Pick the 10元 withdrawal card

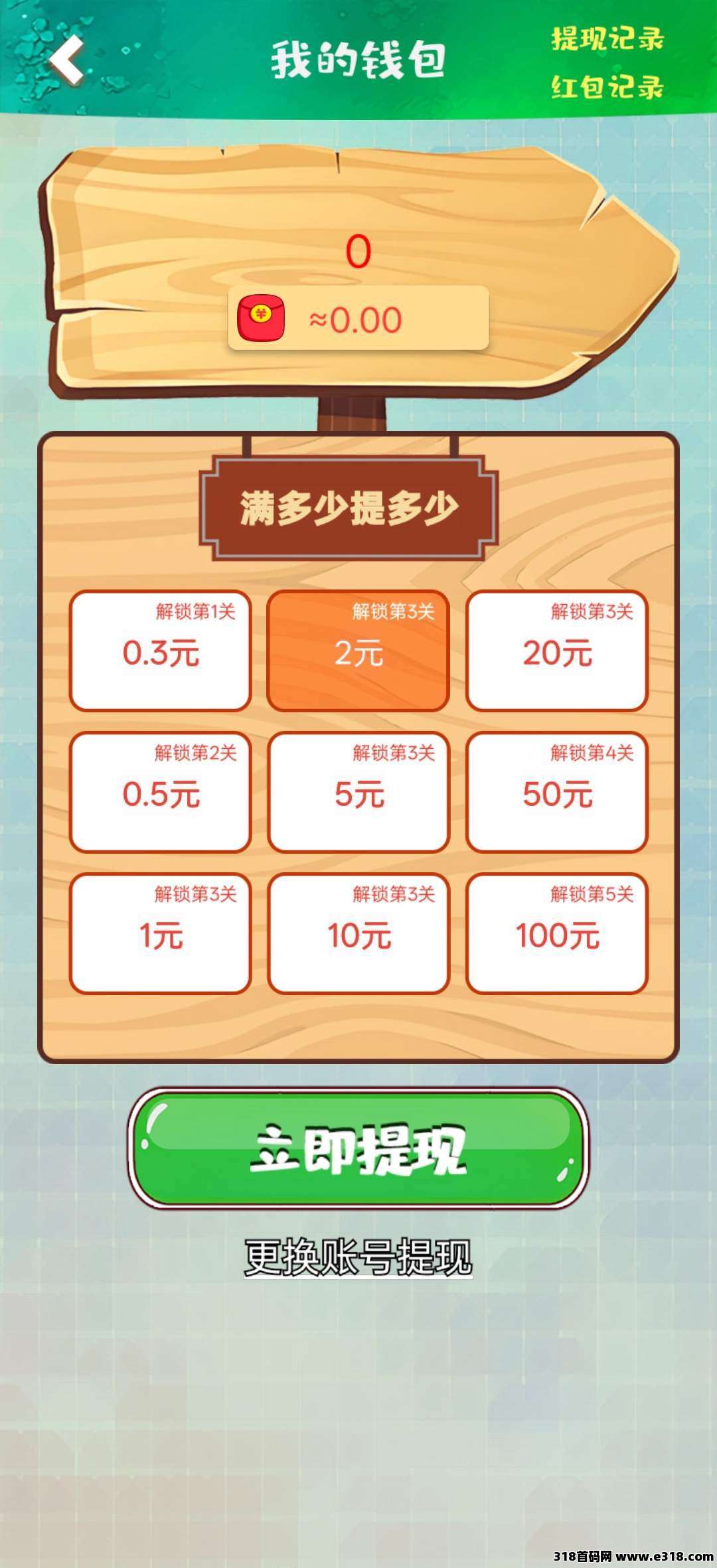pyautogui.click(x=358, y=933)
